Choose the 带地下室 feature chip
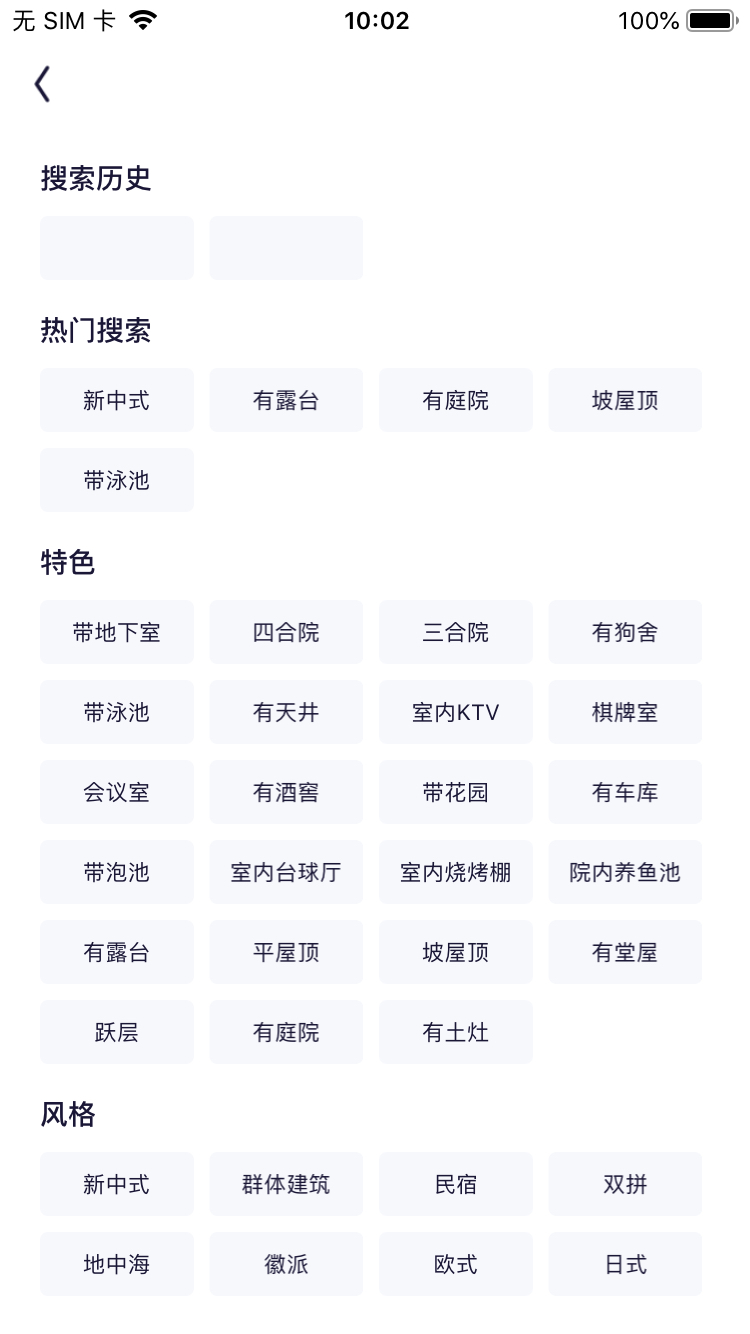This screenshot has width=750, height=1334. coord(117,632)
